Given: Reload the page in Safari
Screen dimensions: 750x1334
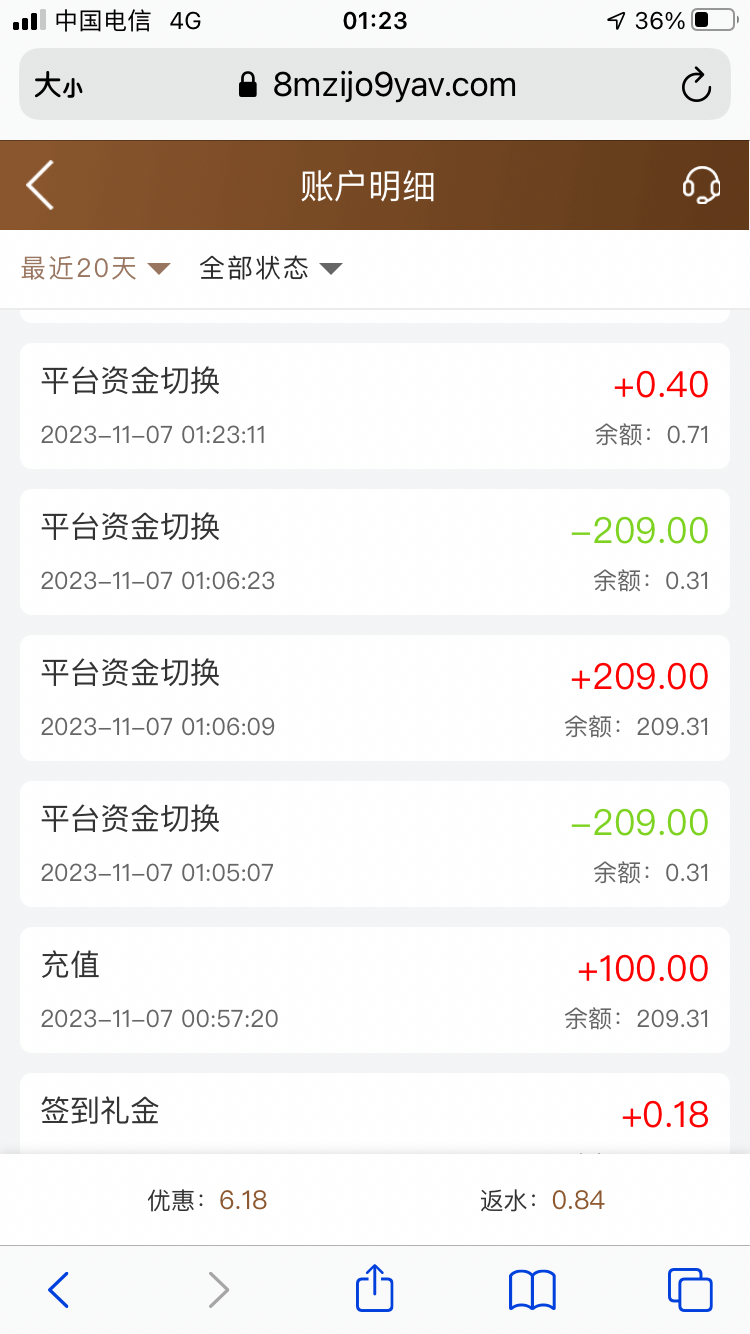Looking at the screenshot, I should tap(695, 86).
